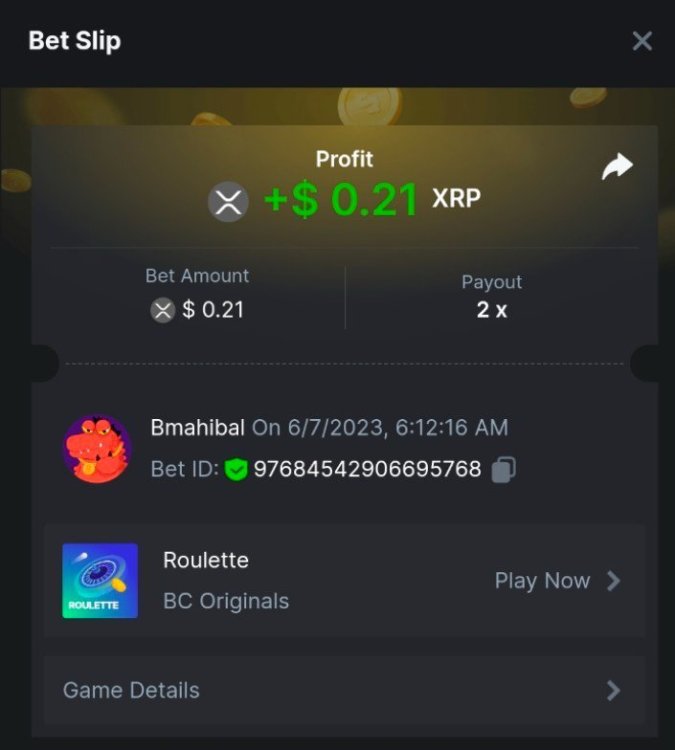Expand the Game Details row
The height and width of the screenshot is (750, 675).
(x=343, y=690)
